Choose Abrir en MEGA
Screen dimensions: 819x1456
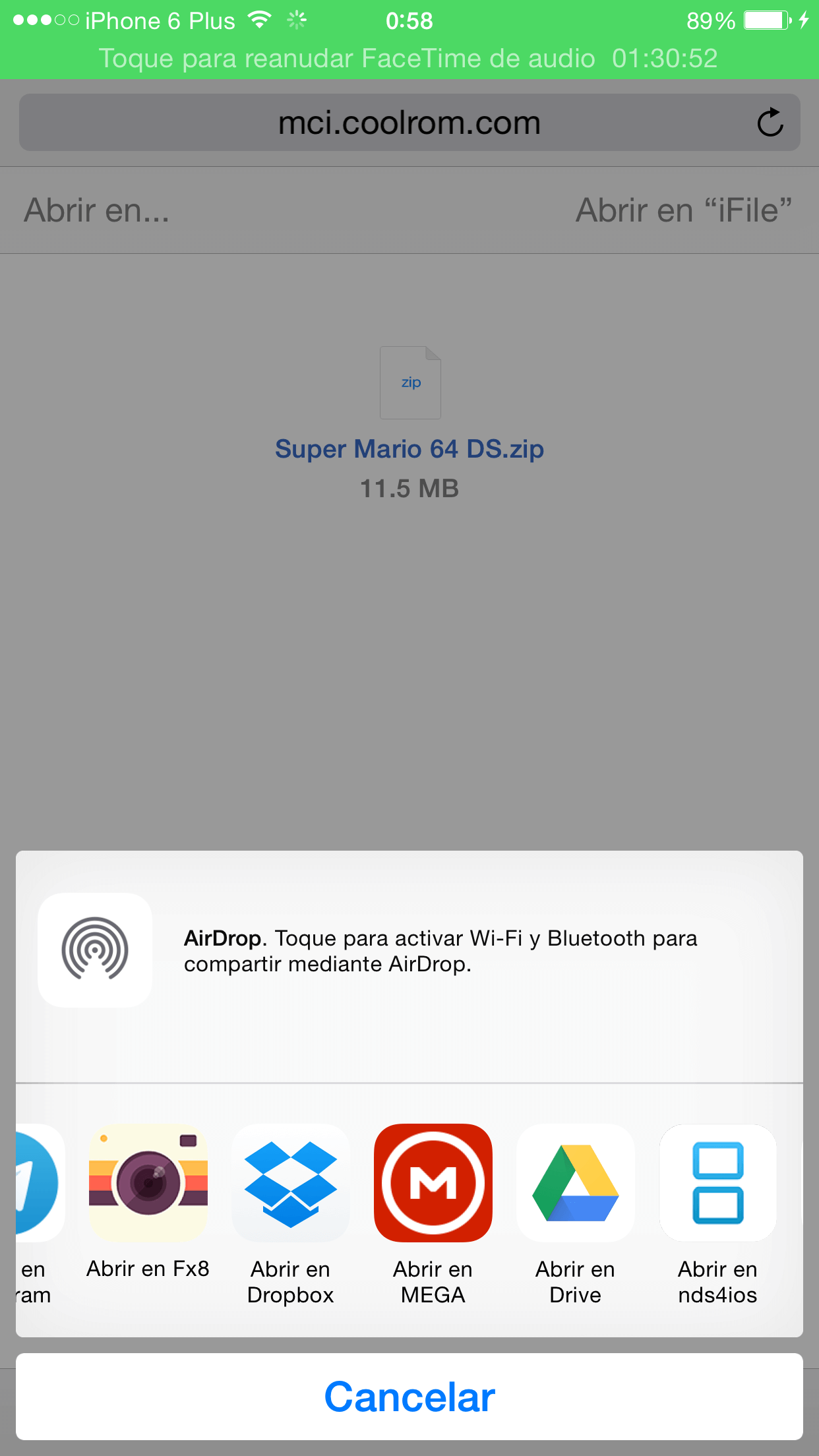click(433, 1183)
